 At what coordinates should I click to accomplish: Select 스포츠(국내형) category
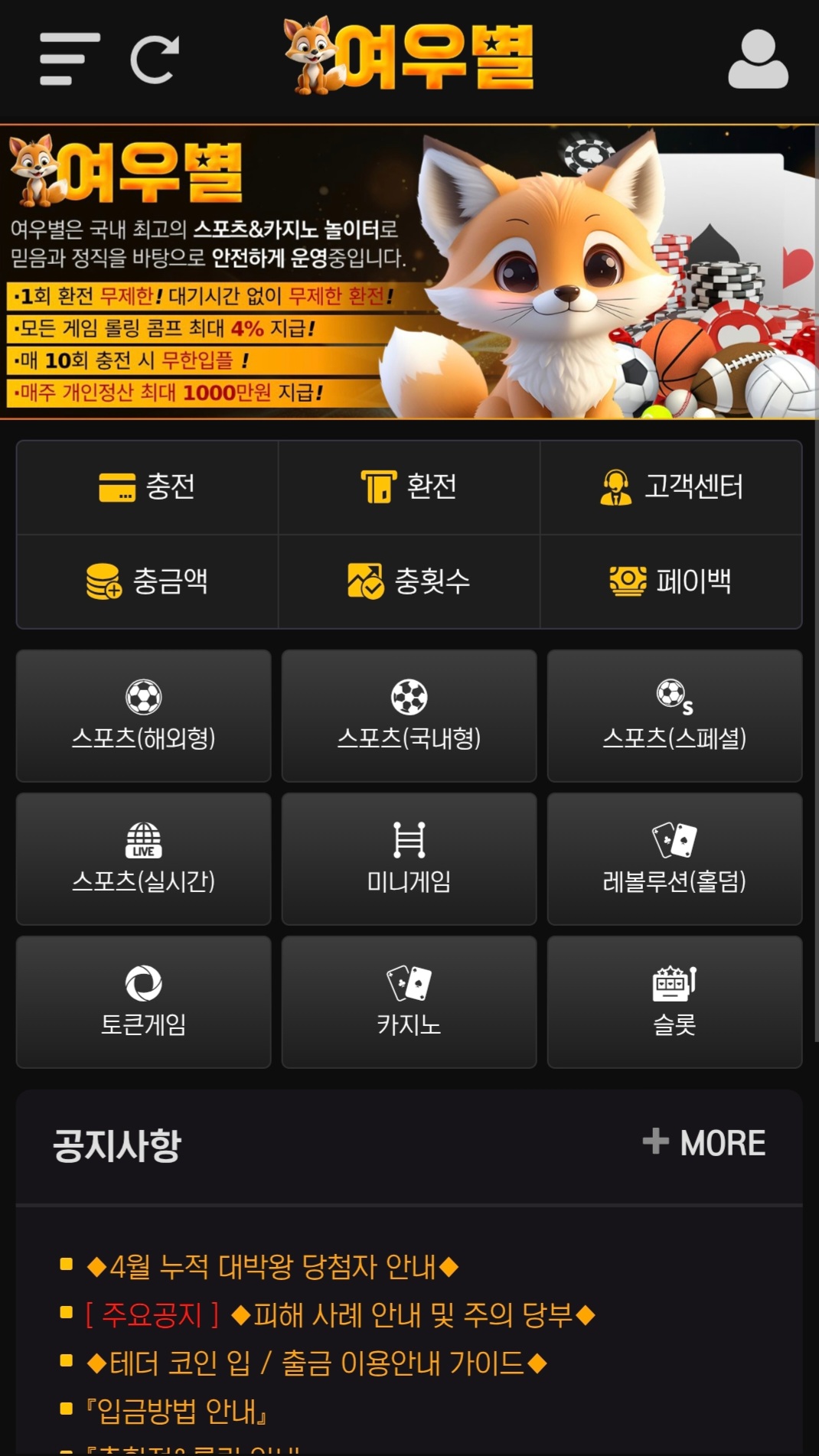(409, 716)
